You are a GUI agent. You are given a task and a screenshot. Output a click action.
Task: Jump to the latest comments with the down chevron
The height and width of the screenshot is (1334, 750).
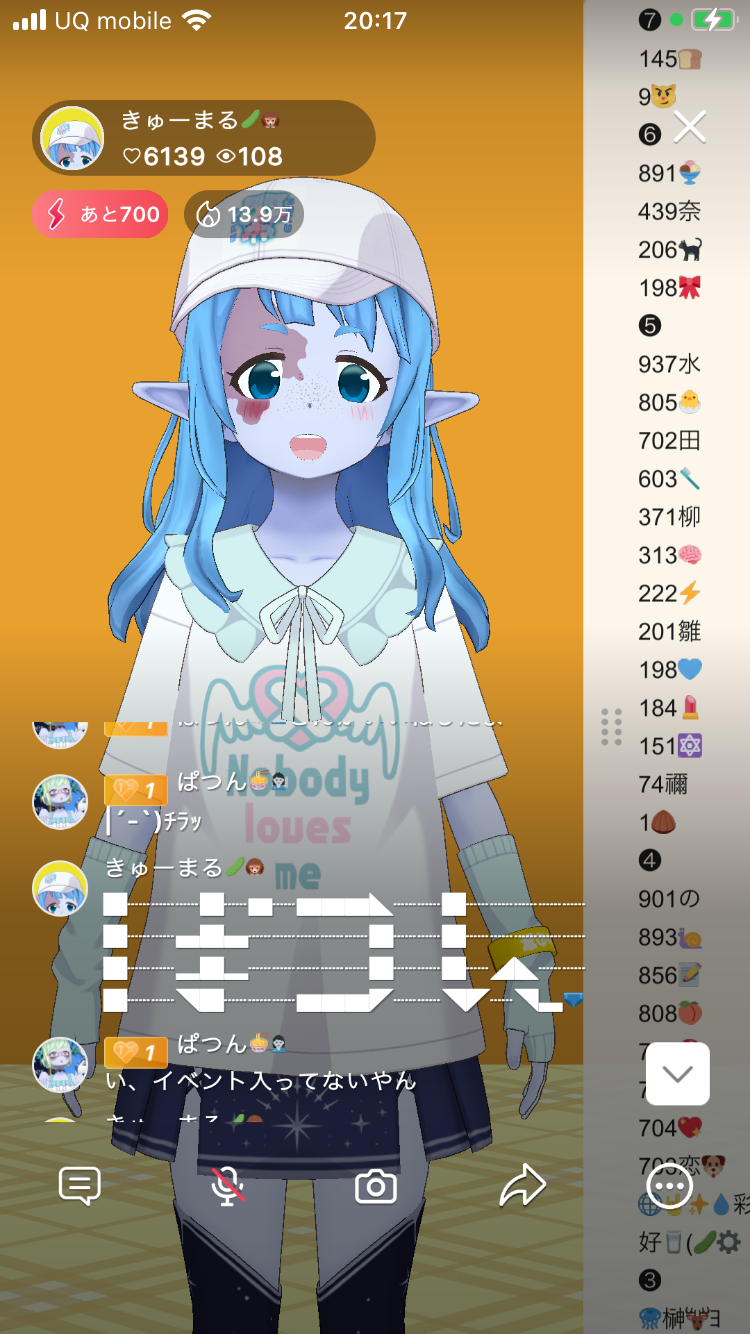click(678, 1074)
